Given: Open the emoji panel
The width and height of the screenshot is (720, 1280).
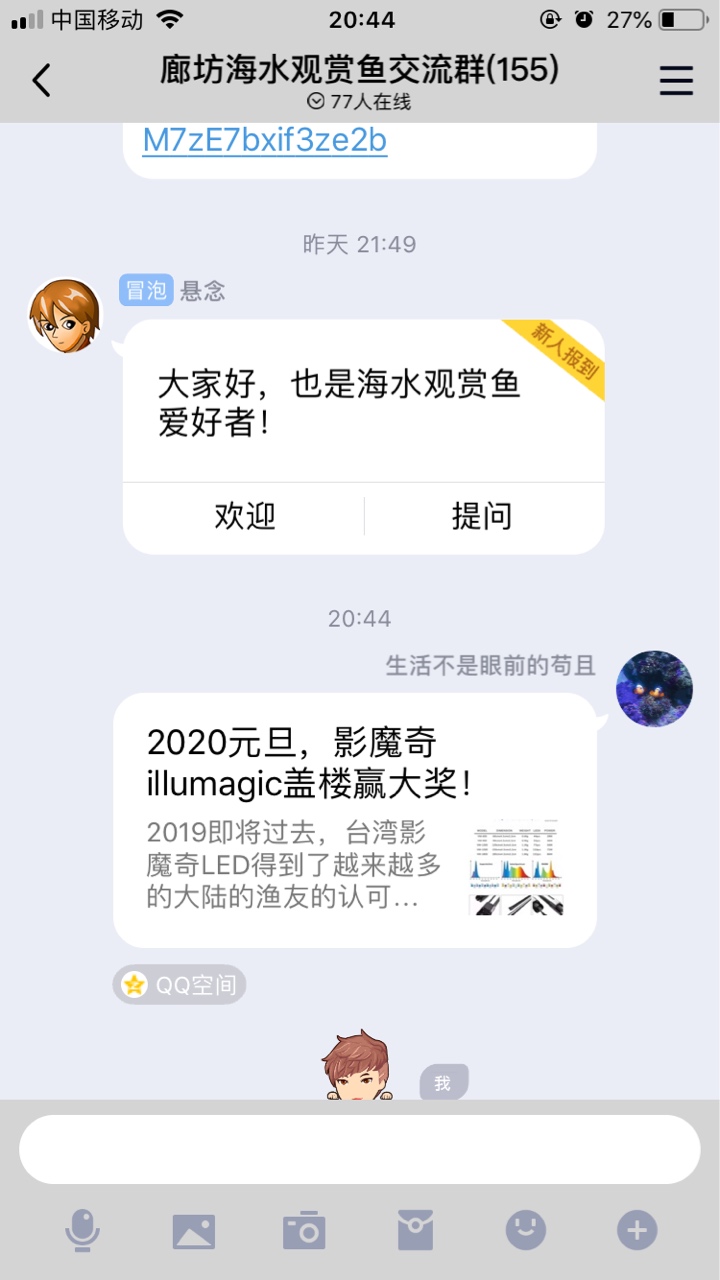Looking at the screenshot, I should 526,1230.
